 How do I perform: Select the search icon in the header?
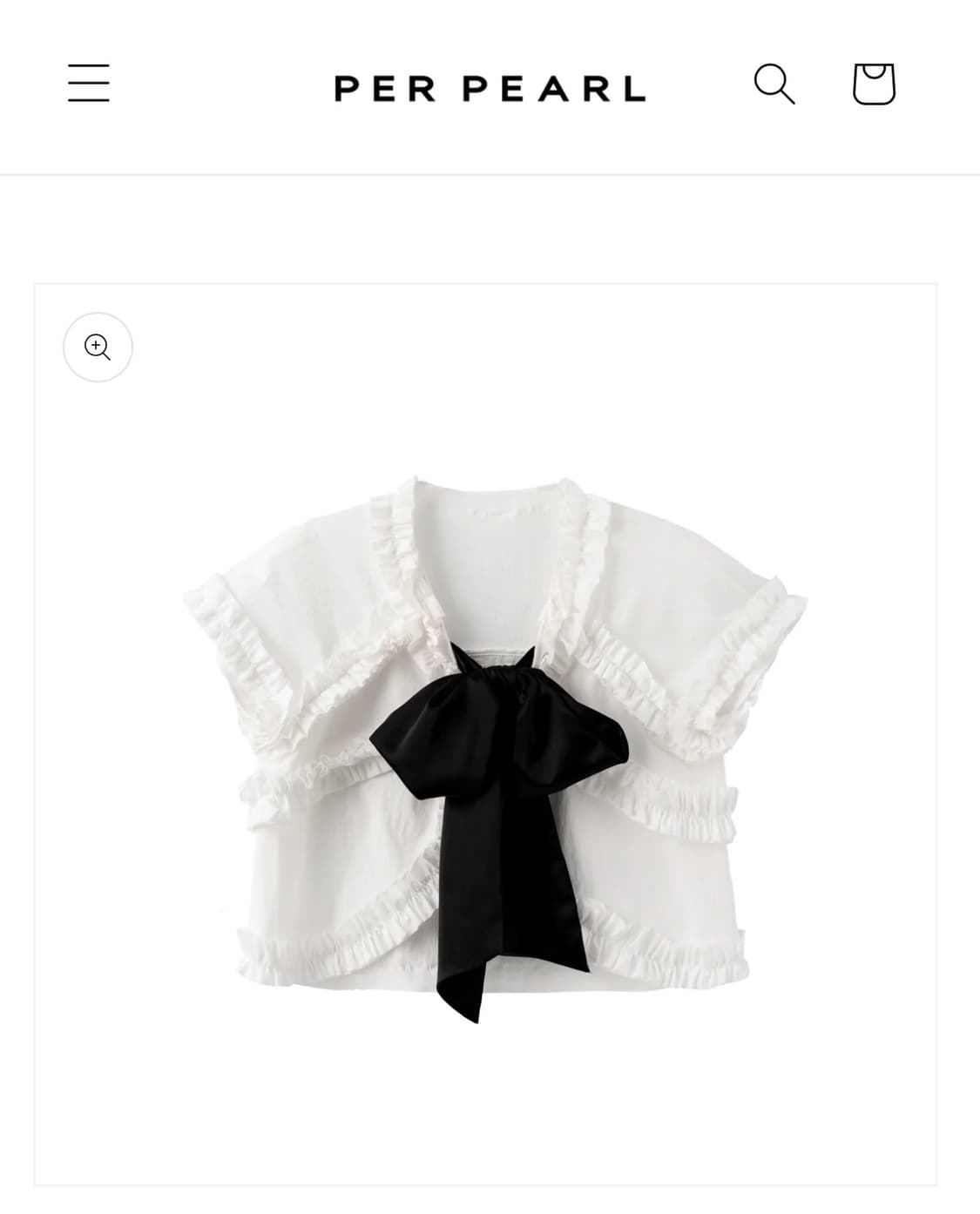(x=774, y=84)
